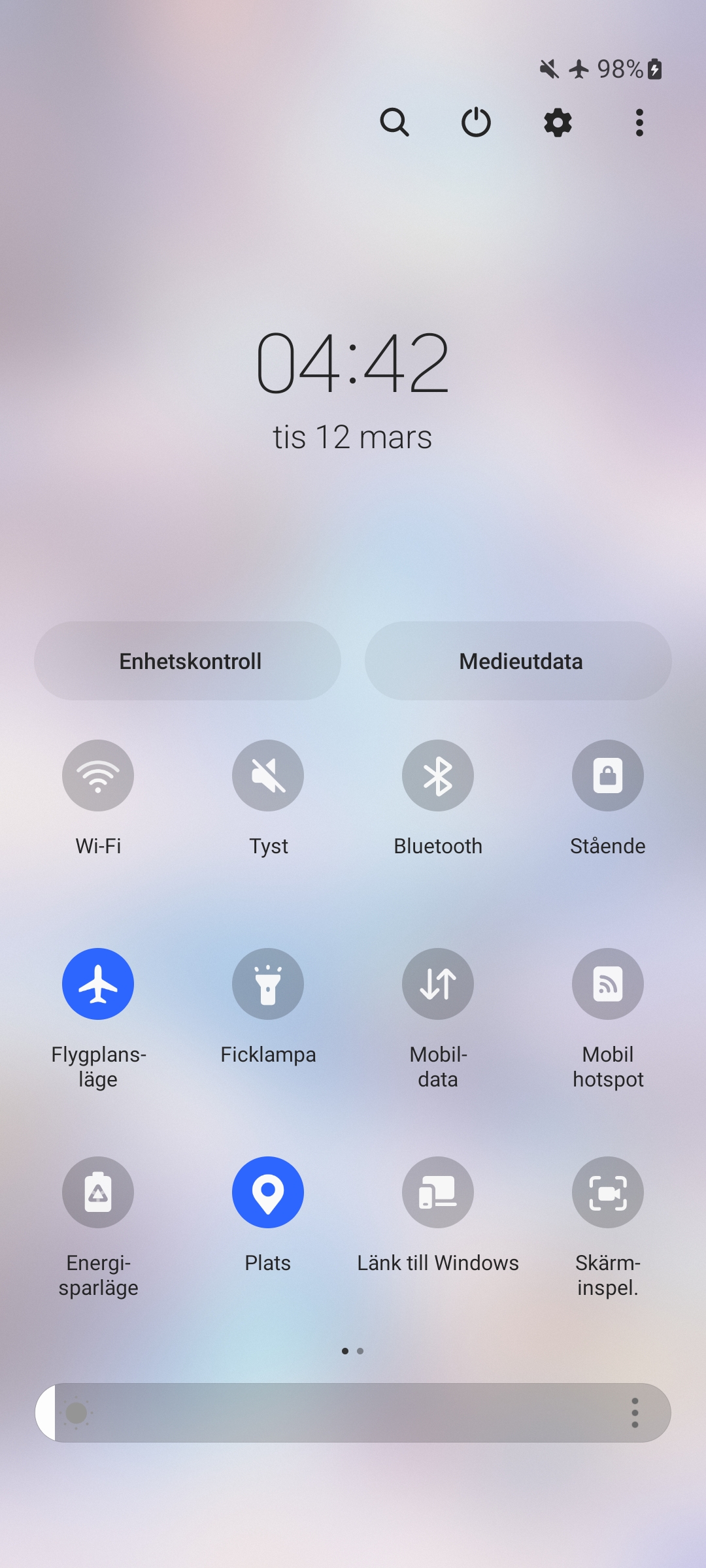Turn on Energisparläge

pyautogui.click(x=98, y=1192)
